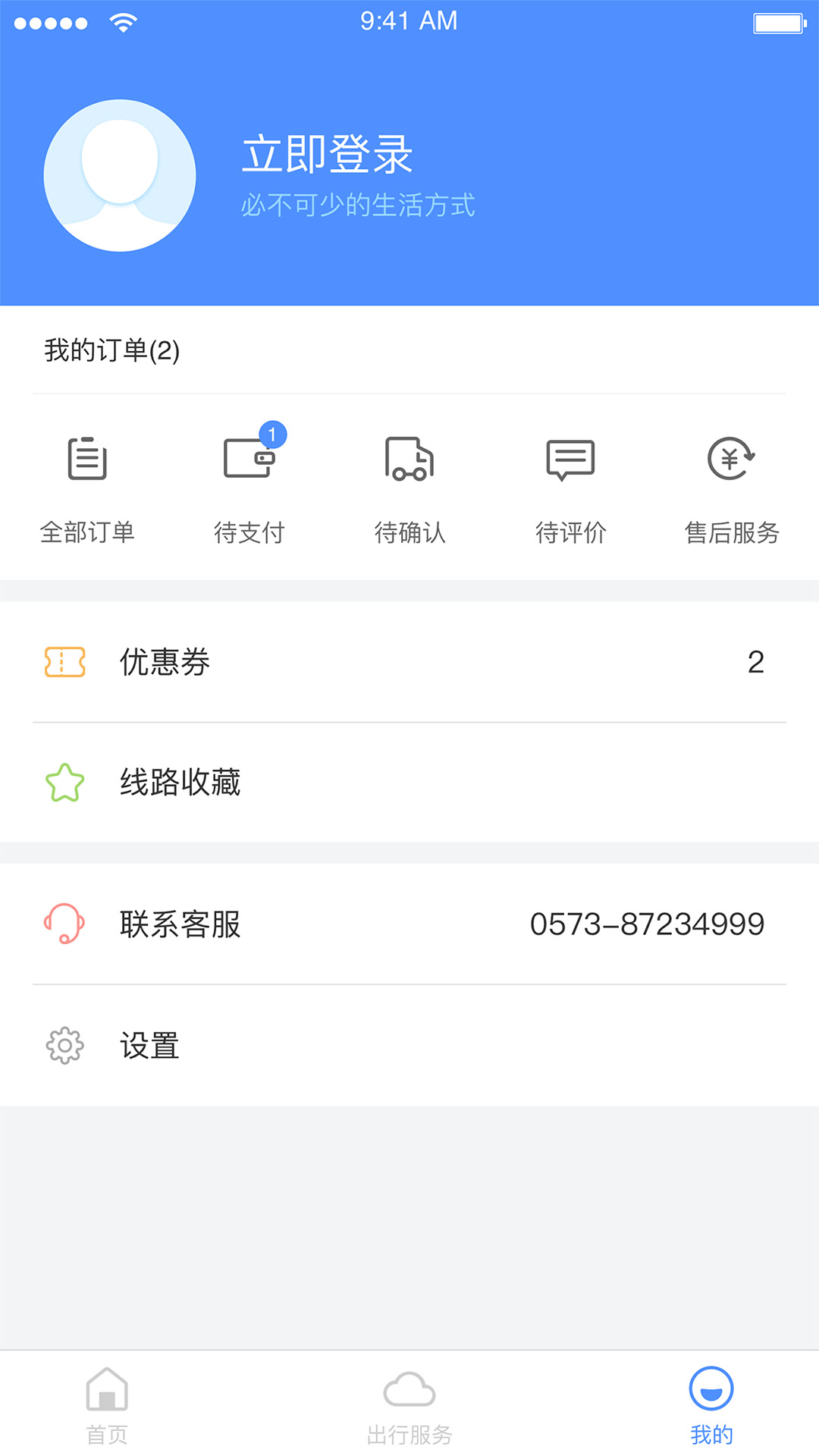
Task: Switch to the 首页 tab
Action: click(107, 1405)
